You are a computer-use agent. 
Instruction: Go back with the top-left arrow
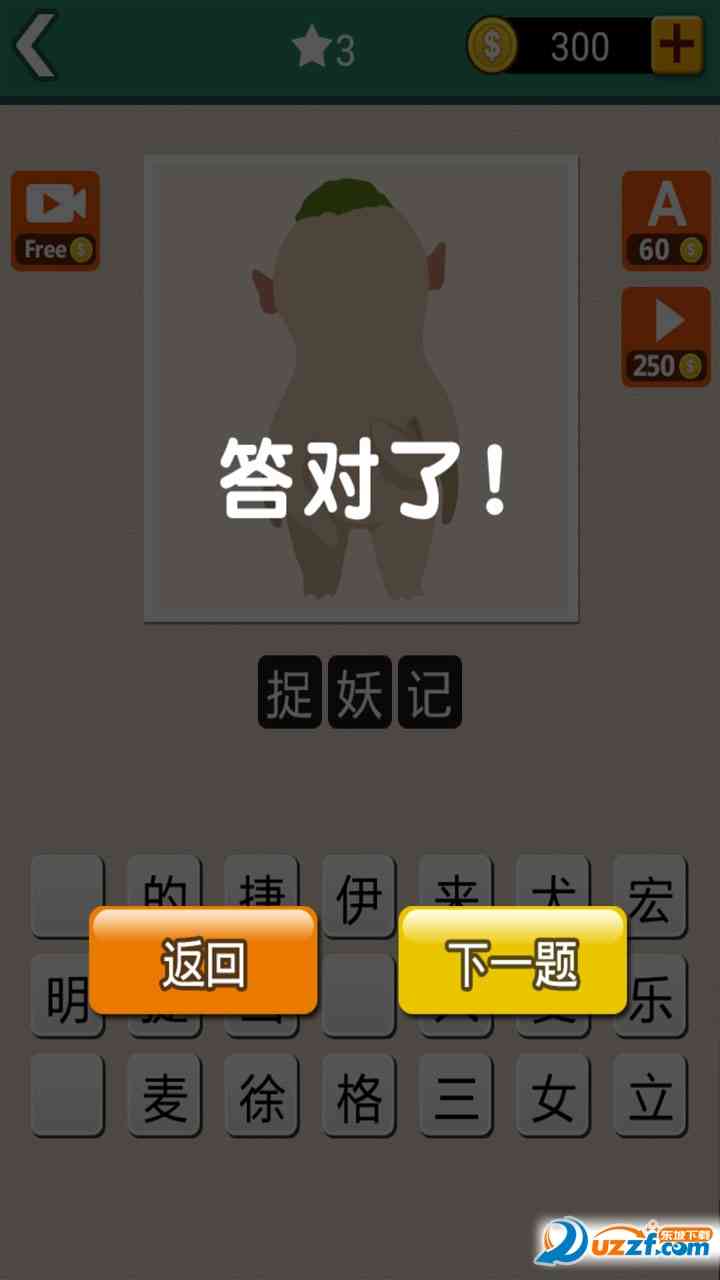(36, 46)
